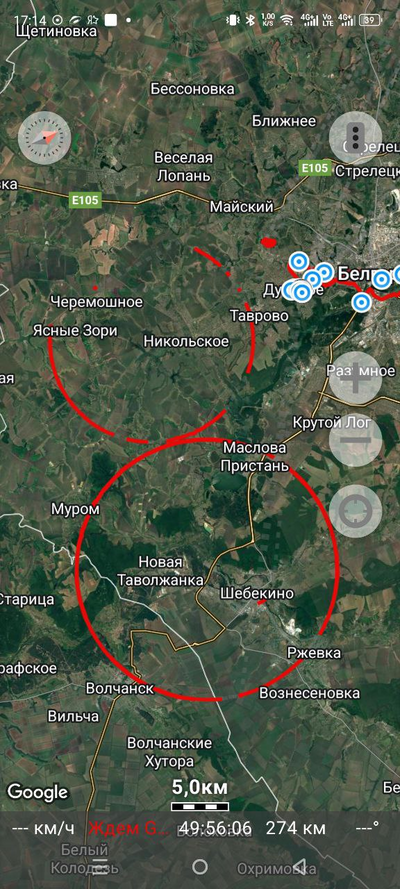Zoom out with the minus button
The height and width of the screenshot is (889, 400).
pos(355,440)
